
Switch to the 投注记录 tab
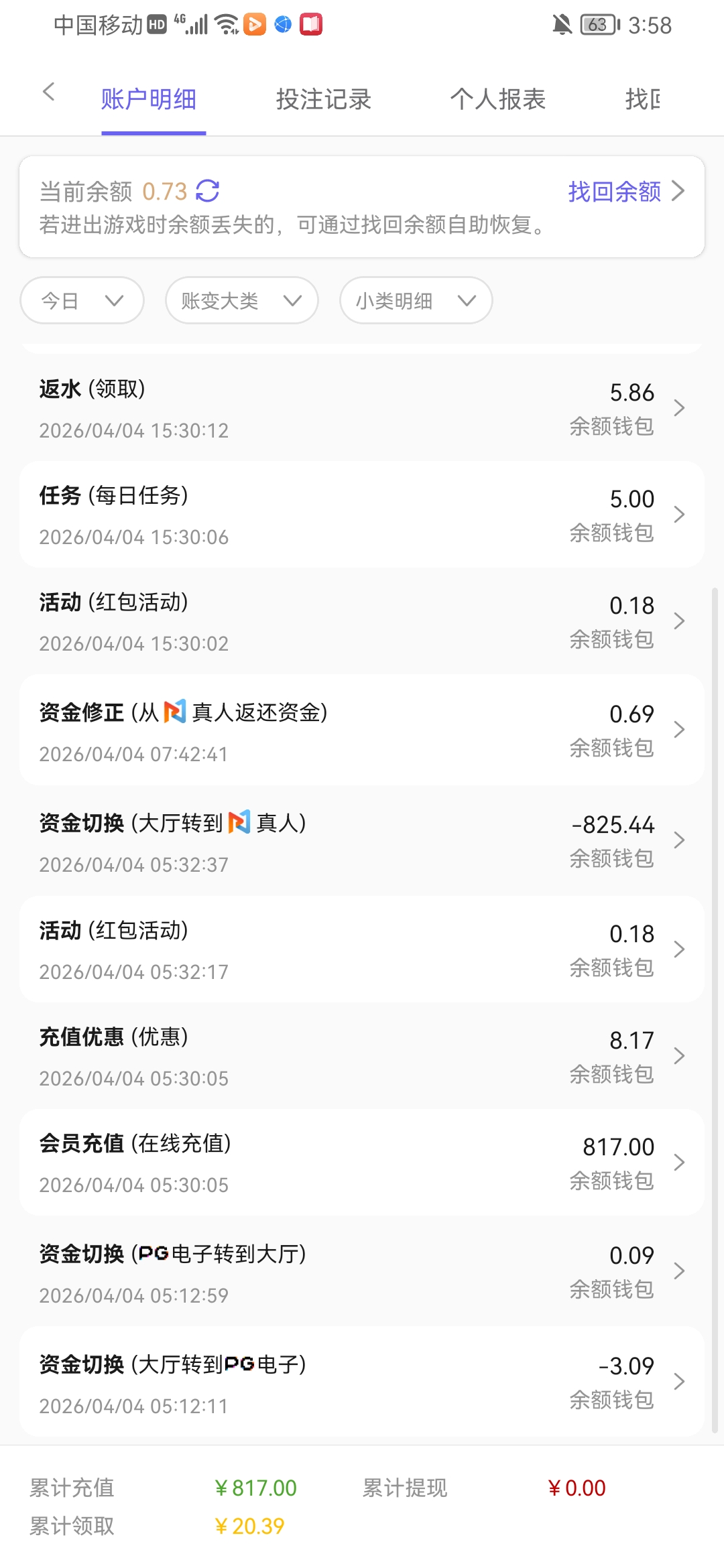pos(324,99)
